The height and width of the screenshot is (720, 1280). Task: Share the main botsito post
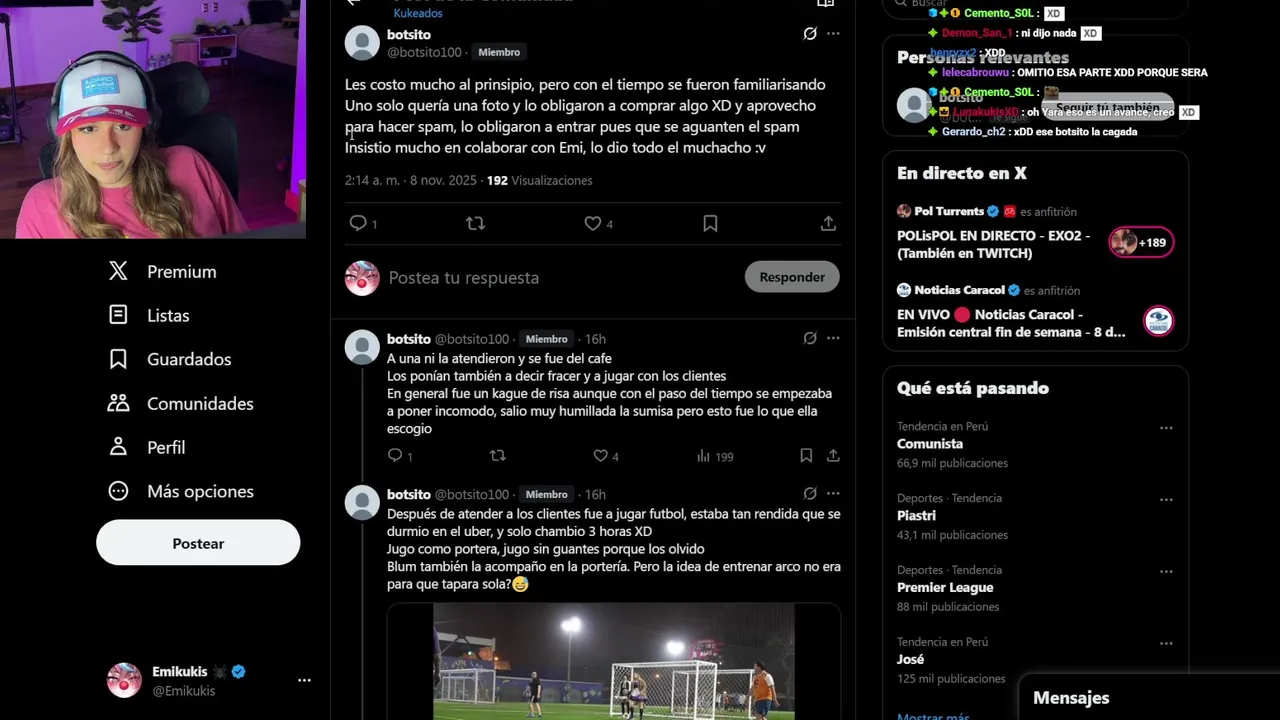[828, 224]
